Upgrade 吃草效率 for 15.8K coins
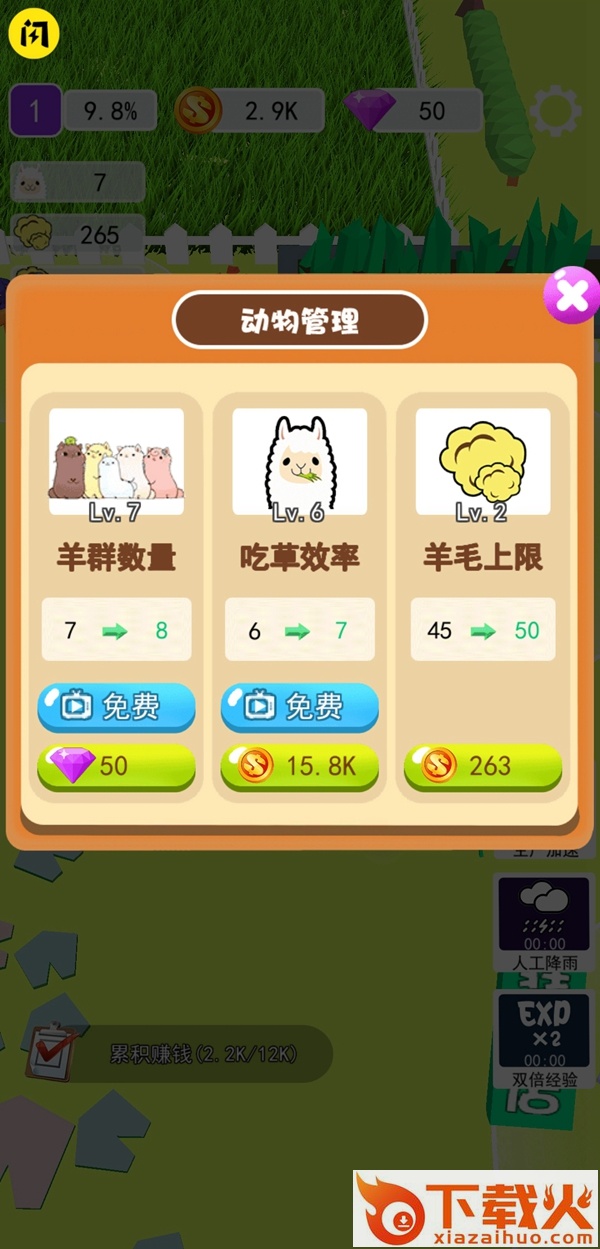 299,766
